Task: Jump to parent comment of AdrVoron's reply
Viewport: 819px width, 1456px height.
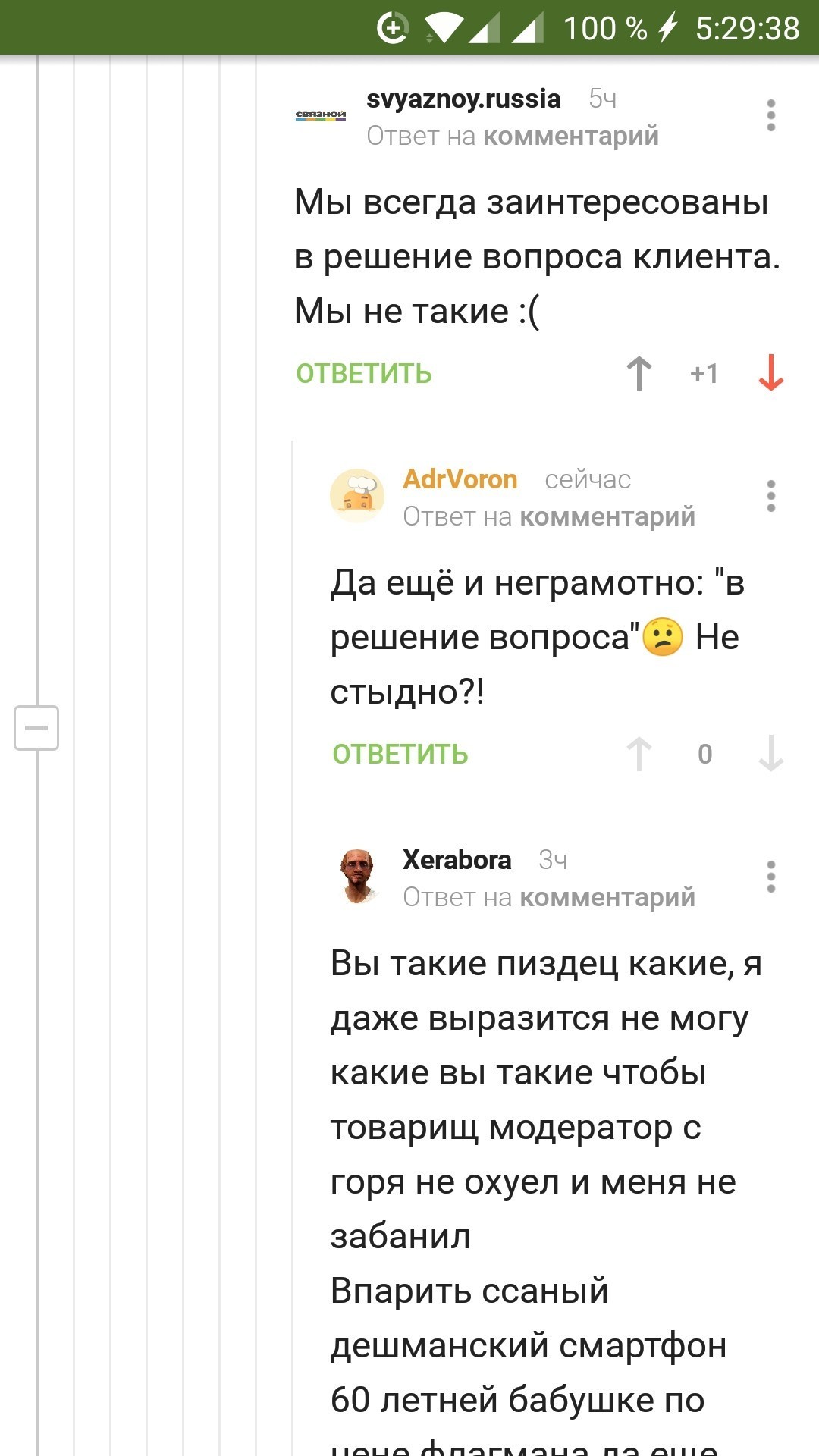Action: (x=607, y=516)
